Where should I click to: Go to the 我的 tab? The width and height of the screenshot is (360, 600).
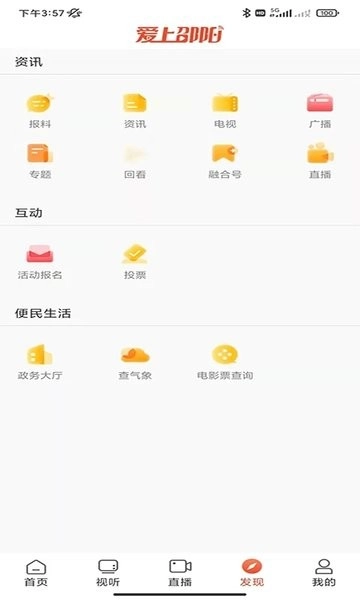click(x=324, y=573)
